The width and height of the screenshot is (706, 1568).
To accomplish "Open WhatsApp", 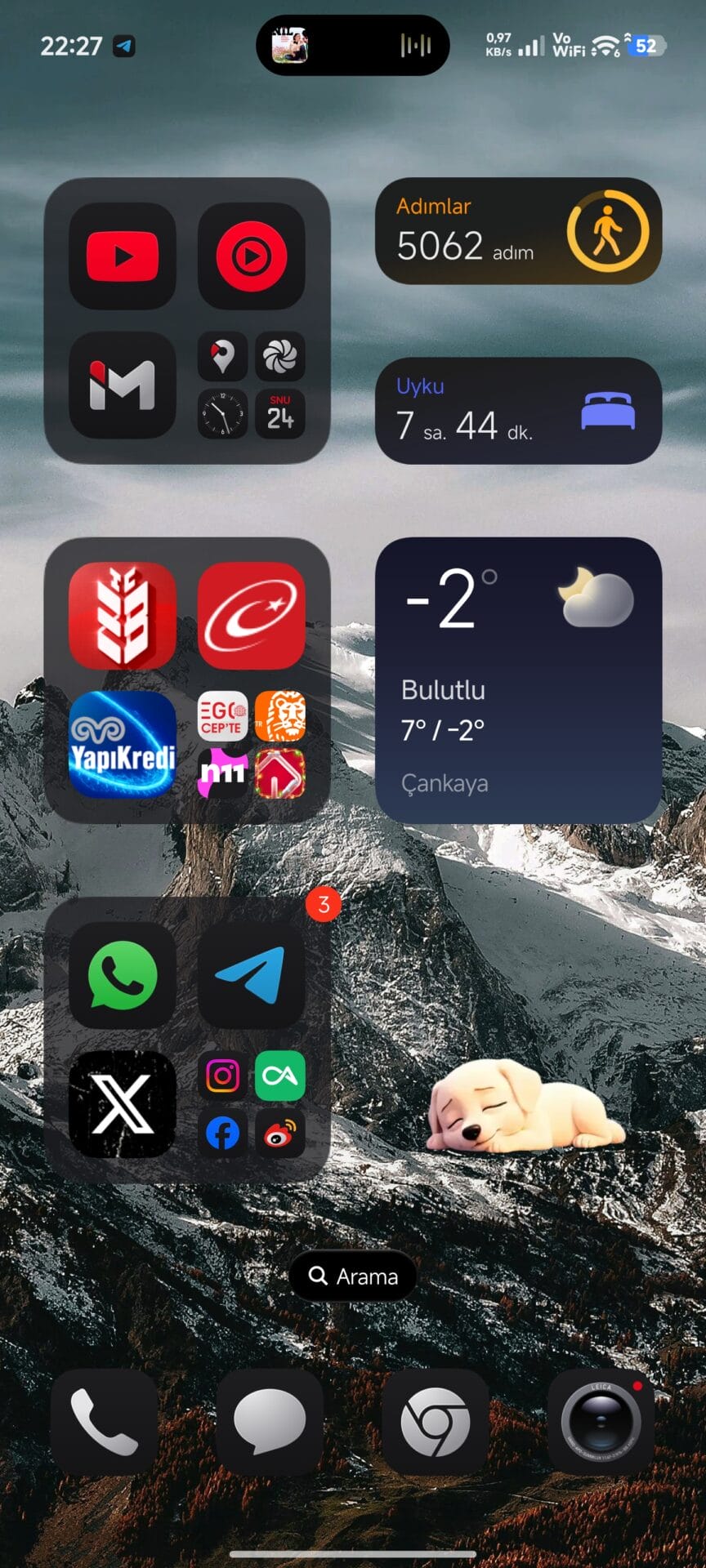I will [x=123, y=975].
